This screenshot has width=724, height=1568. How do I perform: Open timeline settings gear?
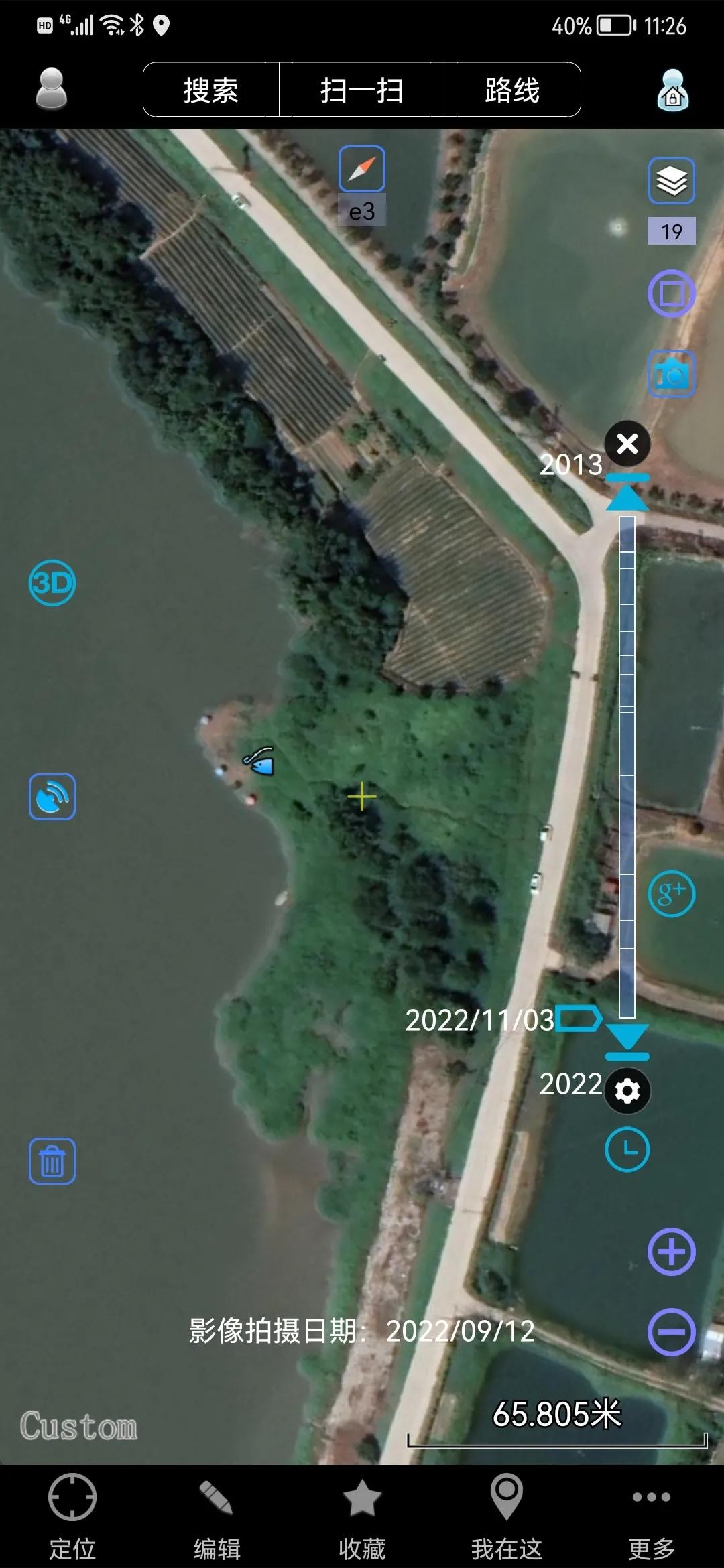tap(627, 1091)
